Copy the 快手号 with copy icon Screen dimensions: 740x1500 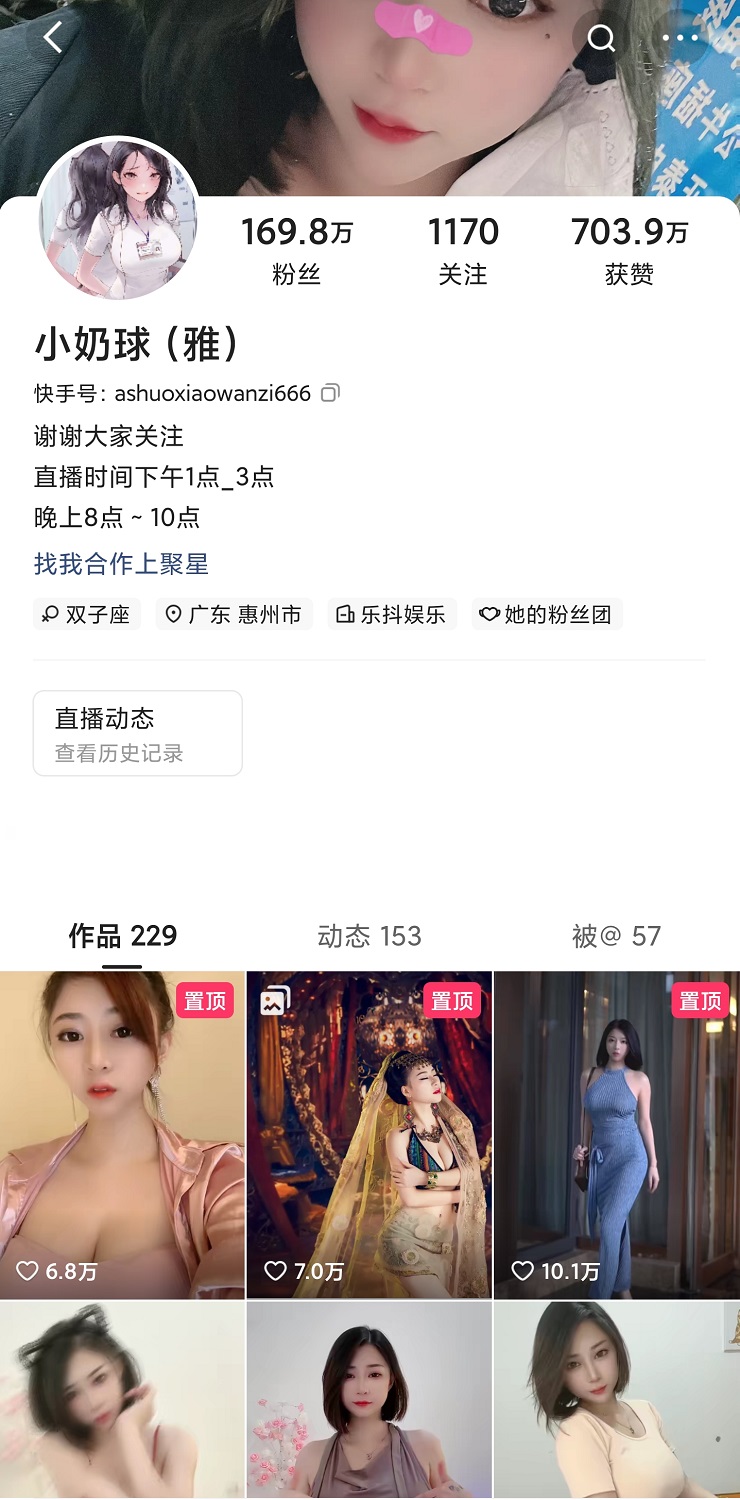tap(330, 393)
